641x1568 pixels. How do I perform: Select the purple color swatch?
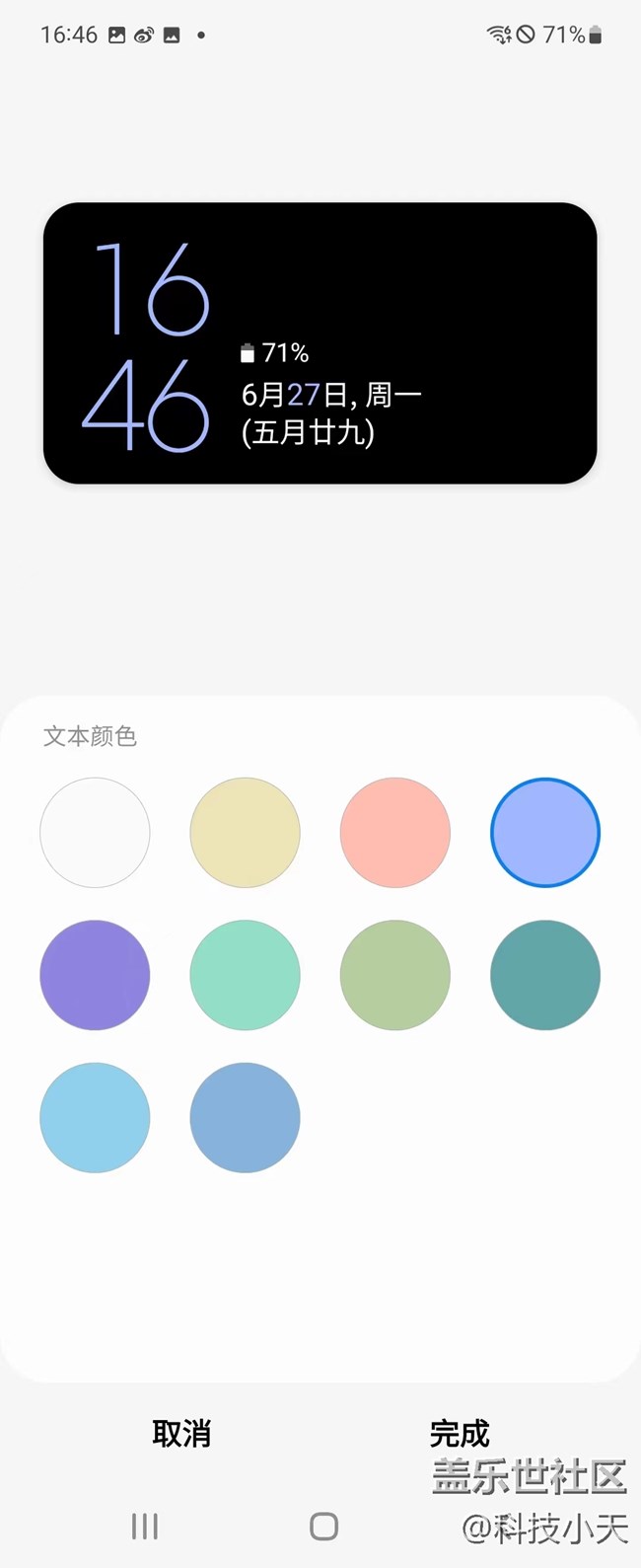click(95, 975)
